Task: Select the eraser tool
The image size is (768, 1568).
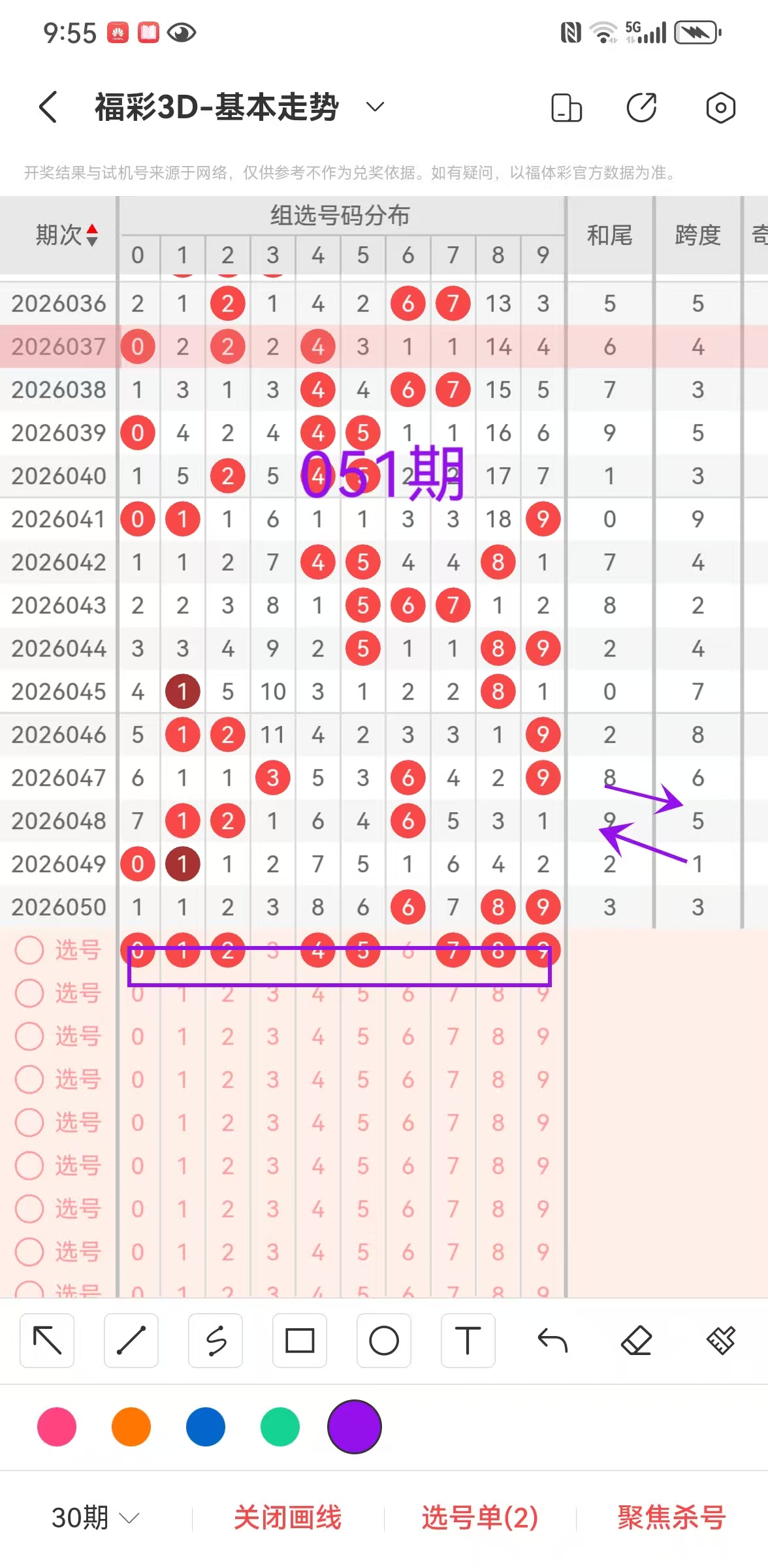Action: [637, 1341]
